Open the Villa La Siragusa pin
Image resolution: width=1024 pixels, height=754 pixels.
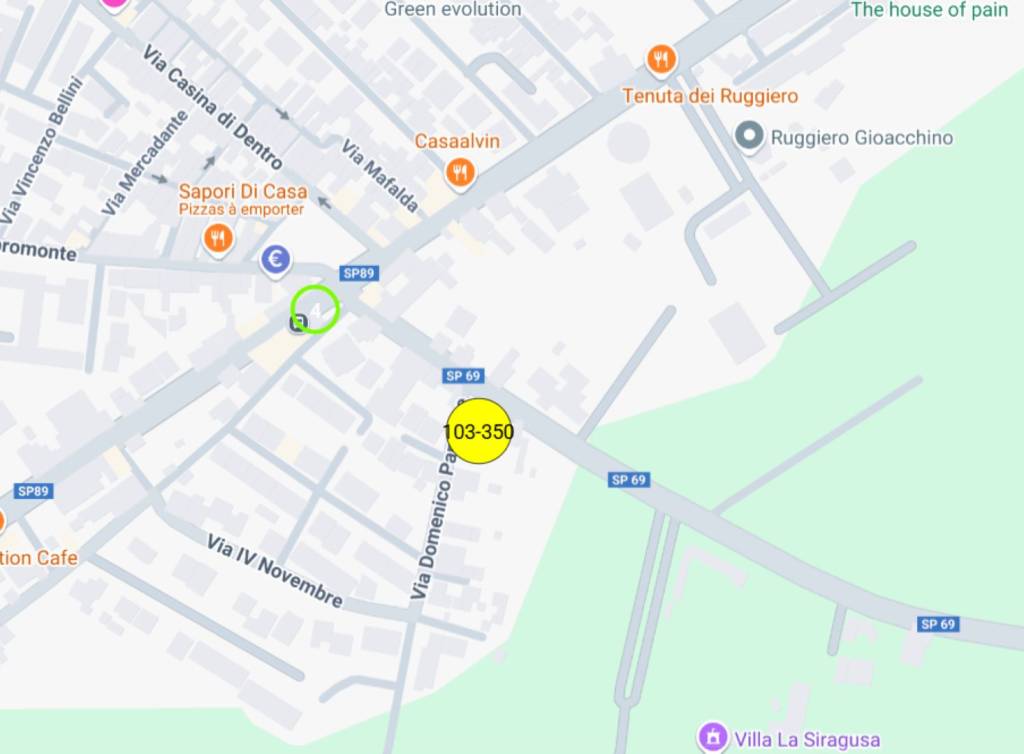(x=712, y=738)
